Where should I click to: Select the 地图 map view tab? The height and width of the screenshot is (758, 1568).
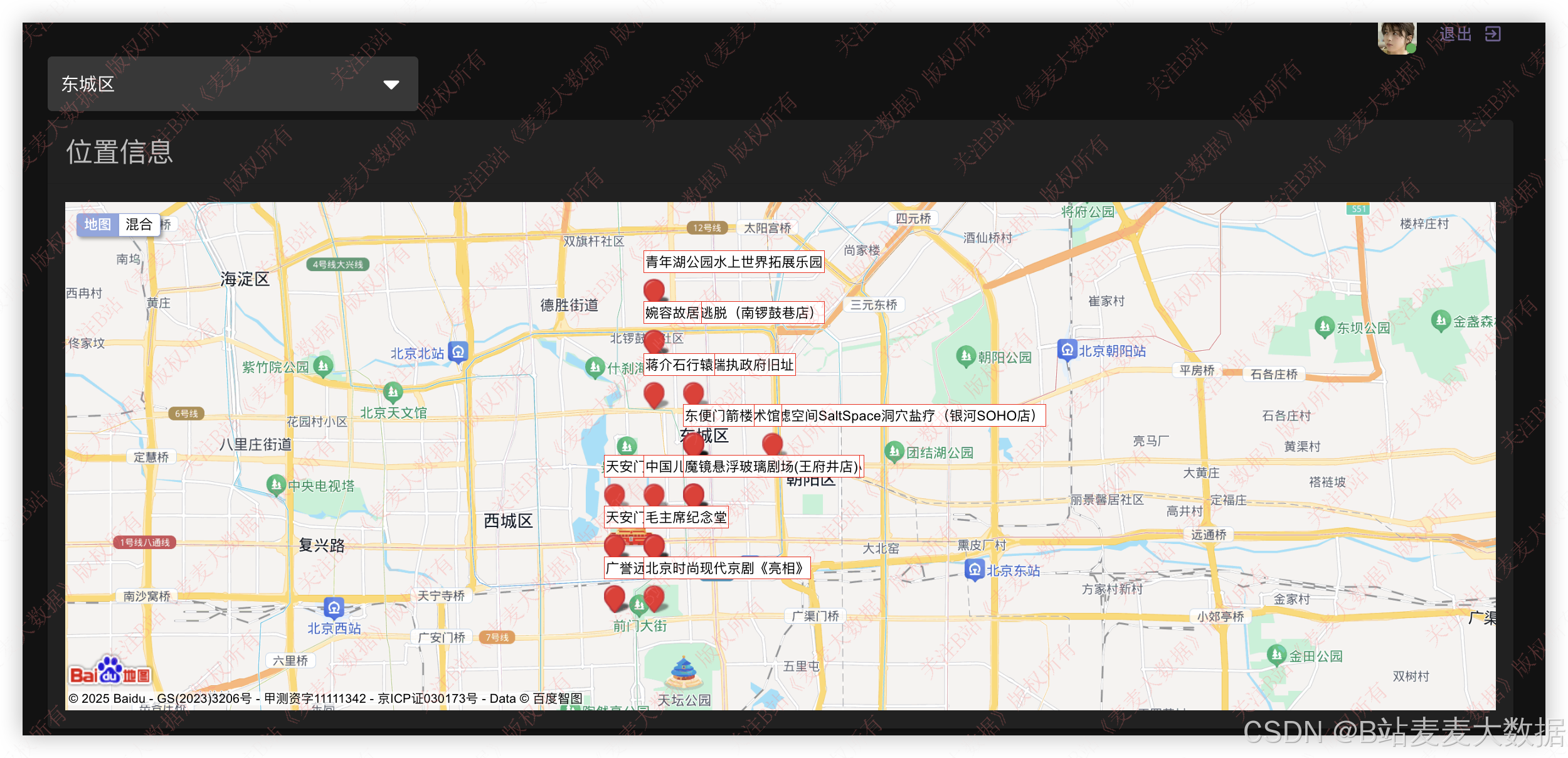coord(98,225)
